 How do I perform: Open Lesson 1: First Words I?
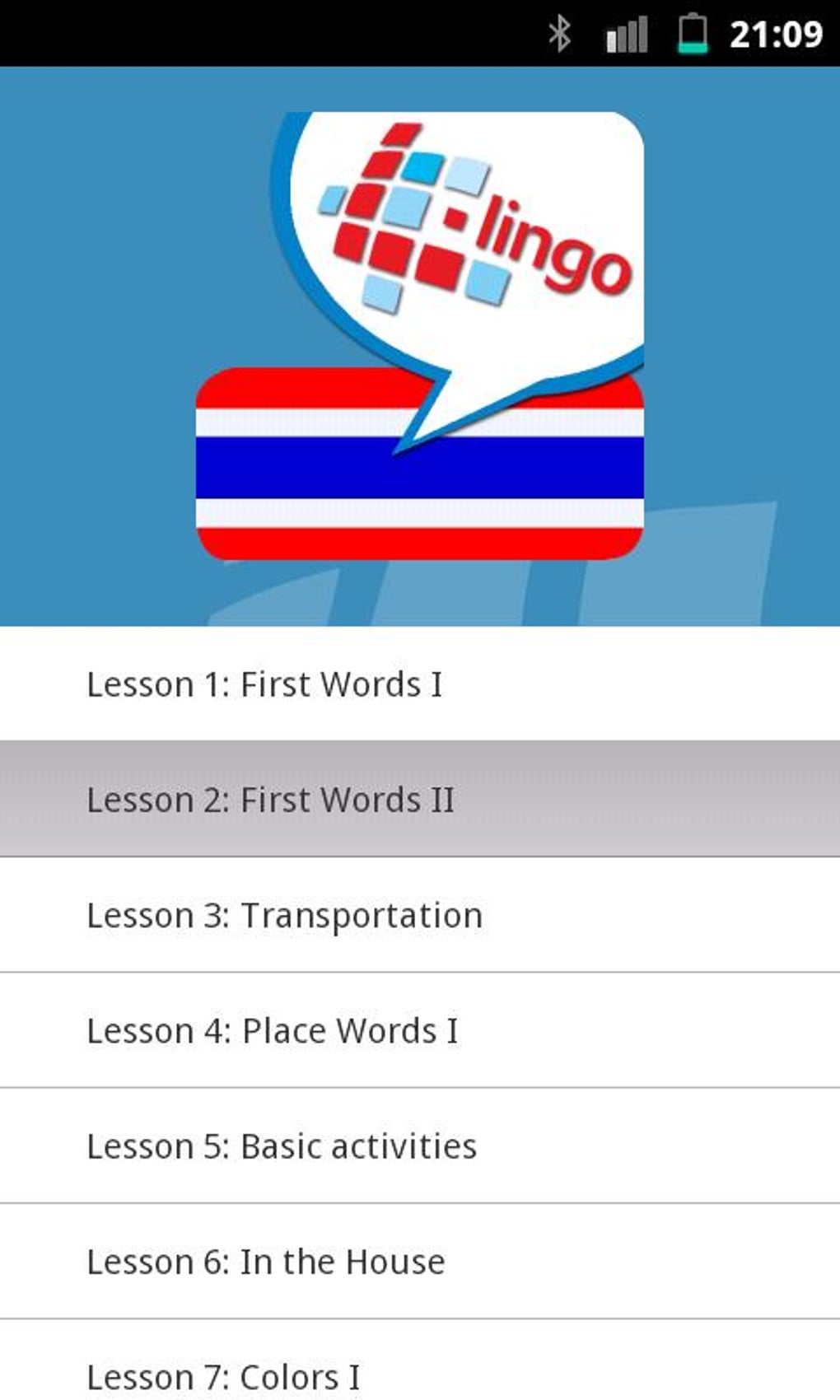click(x=420, y=684)
